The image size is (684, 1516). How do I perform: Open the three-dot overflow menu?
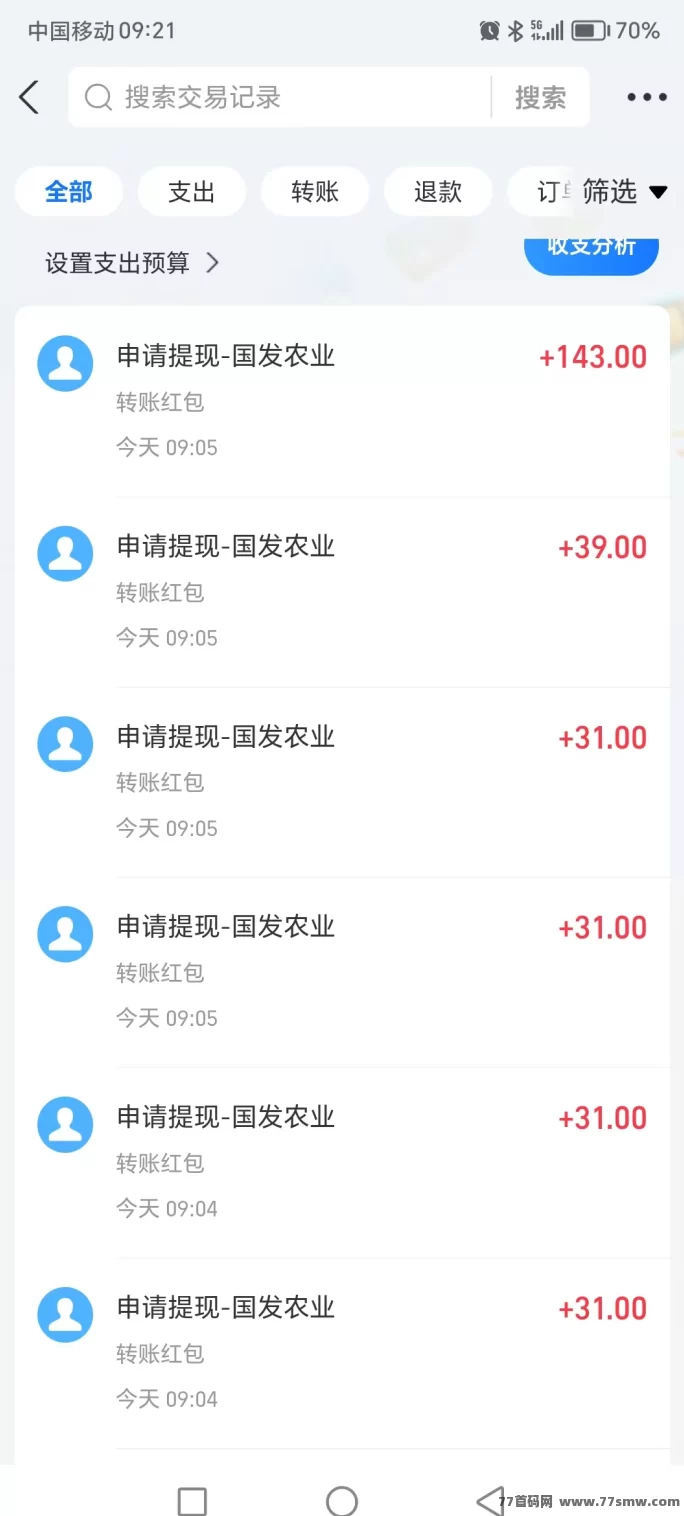647,97
